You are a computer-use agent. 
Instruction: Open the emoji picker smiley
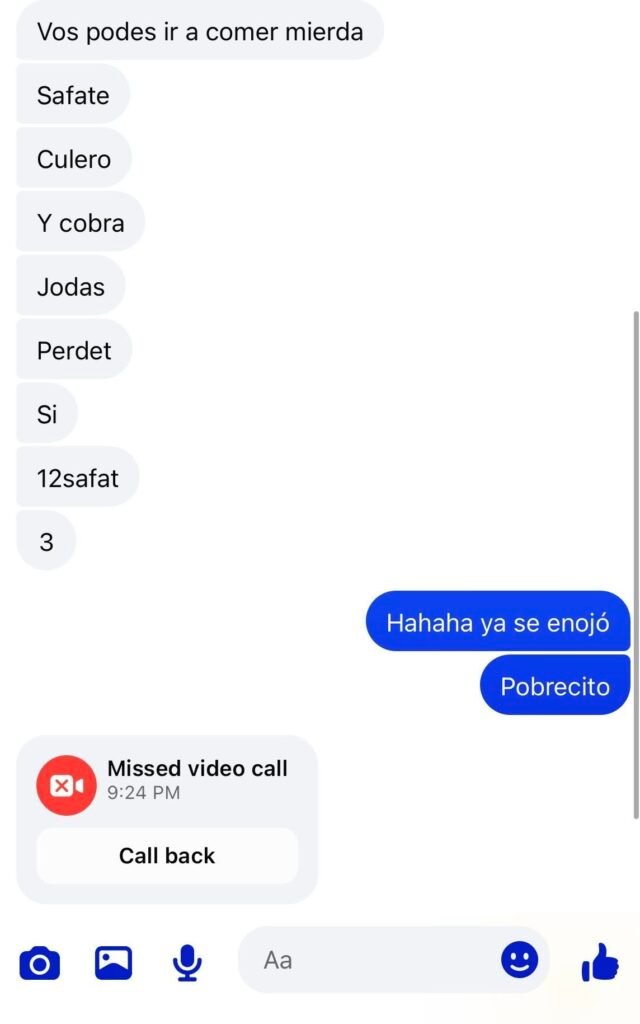519,961
